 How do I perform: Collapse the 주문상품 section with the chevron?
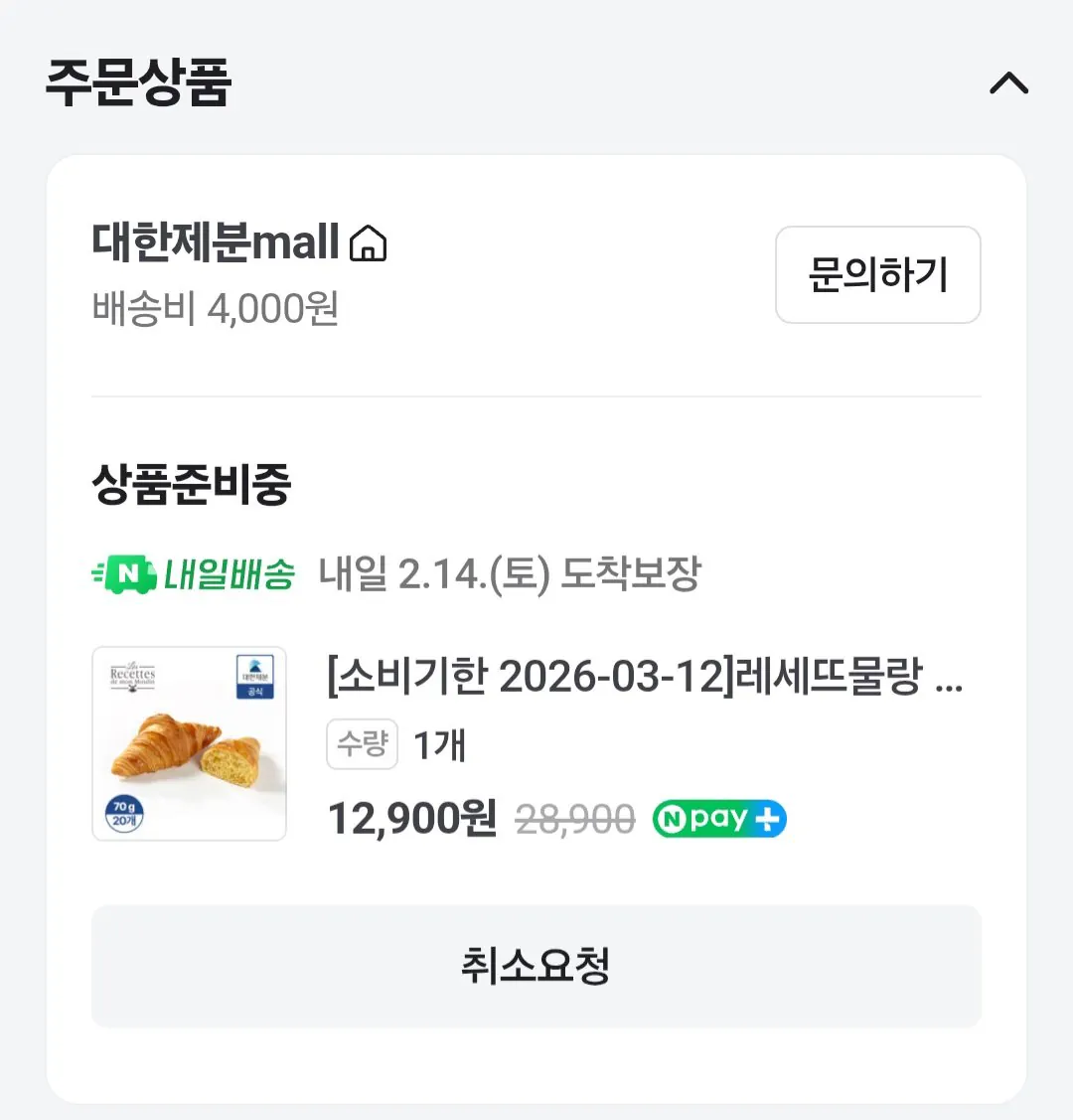click(x=1008, y=84)
